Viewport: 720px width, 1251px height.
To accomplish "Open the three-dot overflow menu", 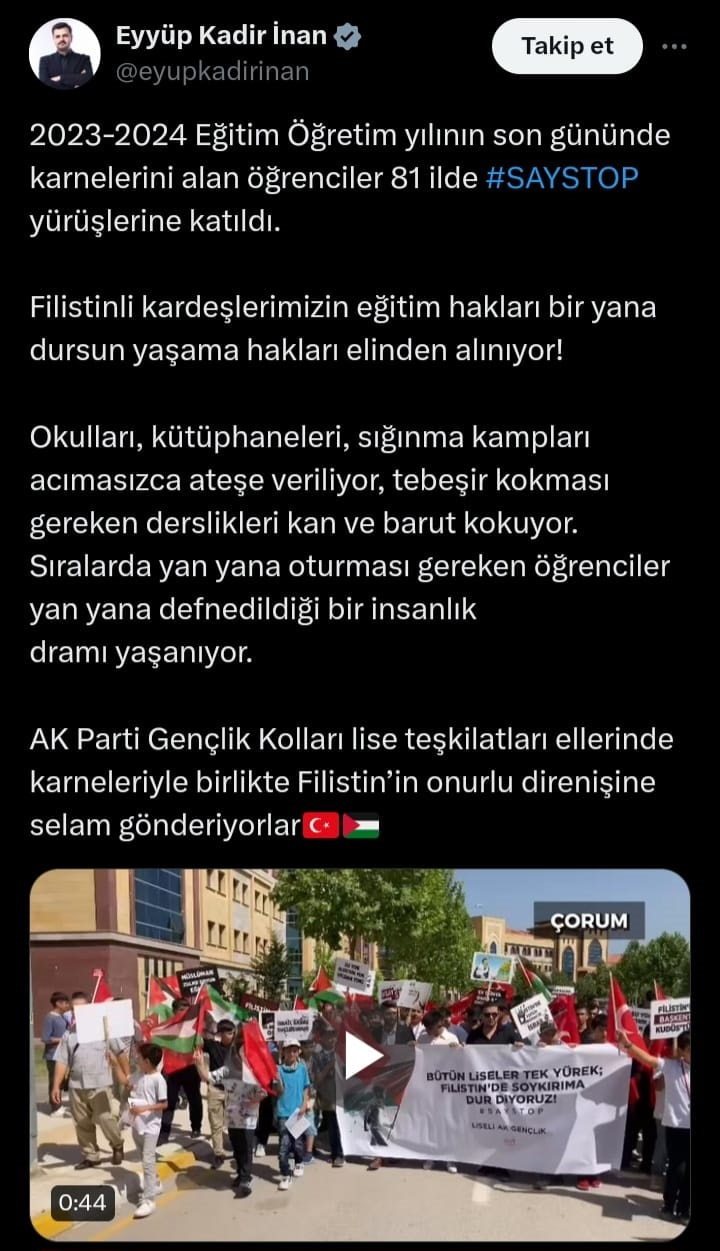I will [675, 46].
